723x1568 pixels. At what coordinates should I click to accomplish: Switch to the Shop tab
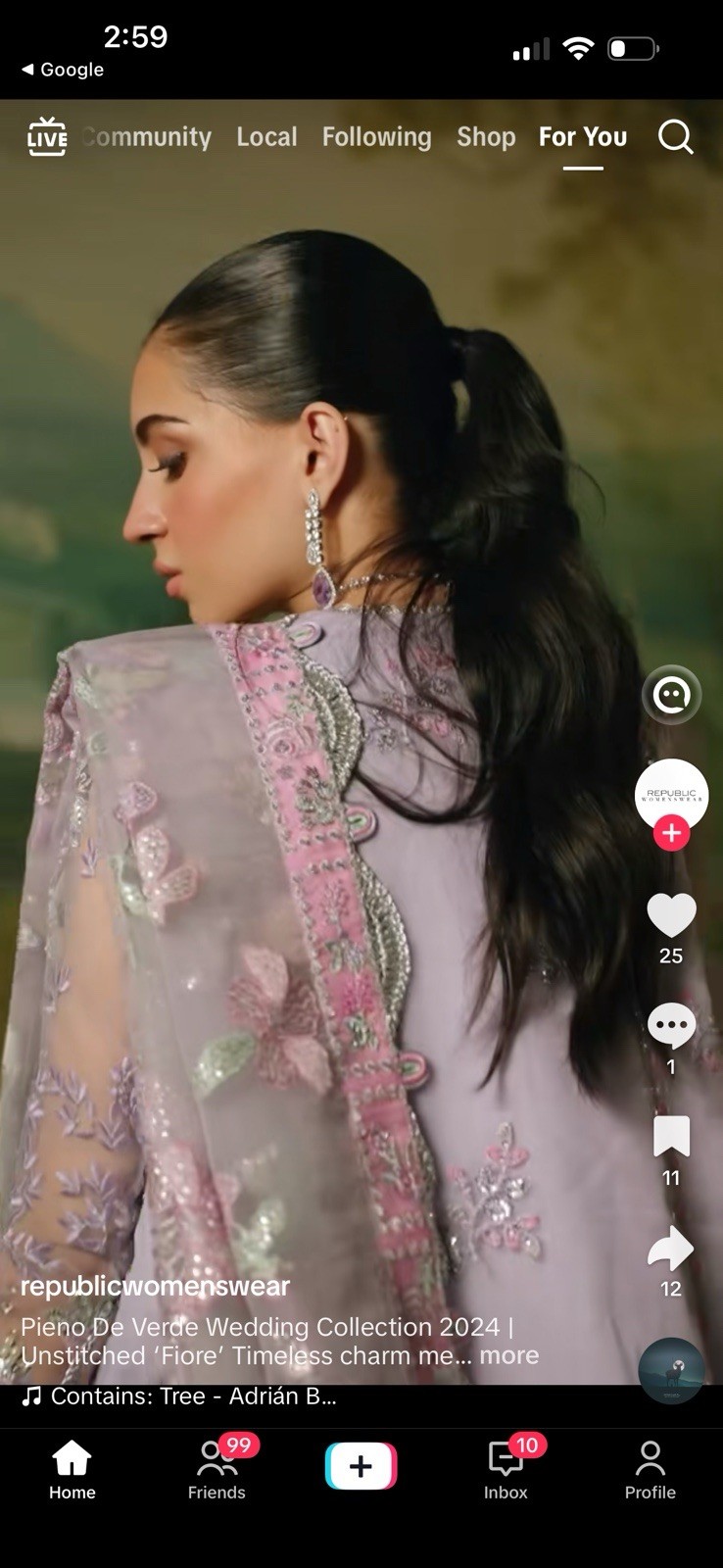point(486,137)
